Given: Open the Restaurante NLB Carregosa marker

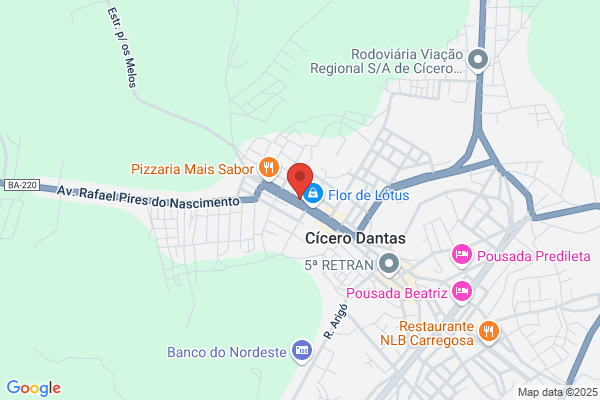Looking at the screenshot, I should point(489,331).
